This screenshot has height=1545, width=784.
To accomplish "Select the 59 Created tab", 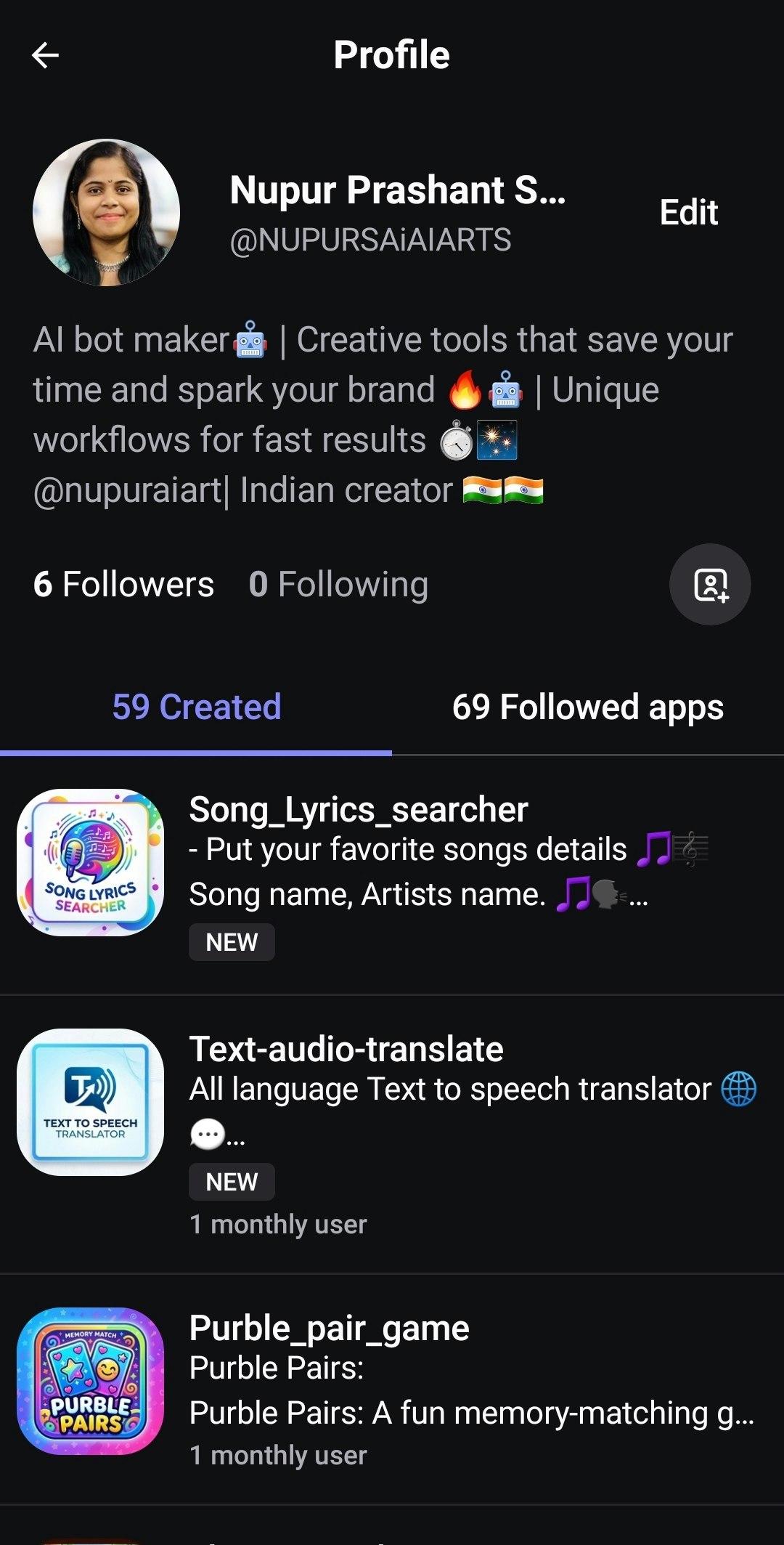I will point(197,707).
